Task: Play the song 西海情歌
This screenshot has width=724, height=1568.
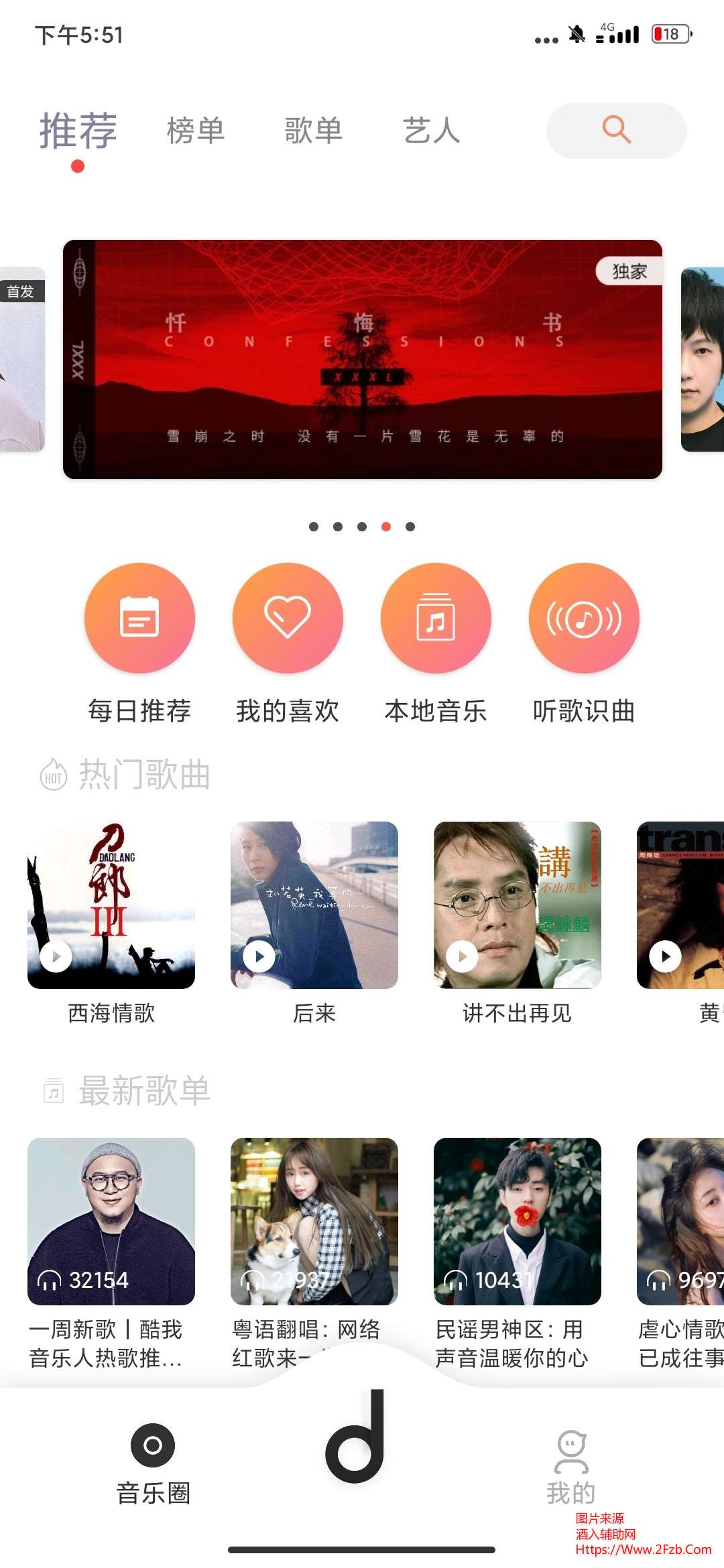Action: [56, 956]
